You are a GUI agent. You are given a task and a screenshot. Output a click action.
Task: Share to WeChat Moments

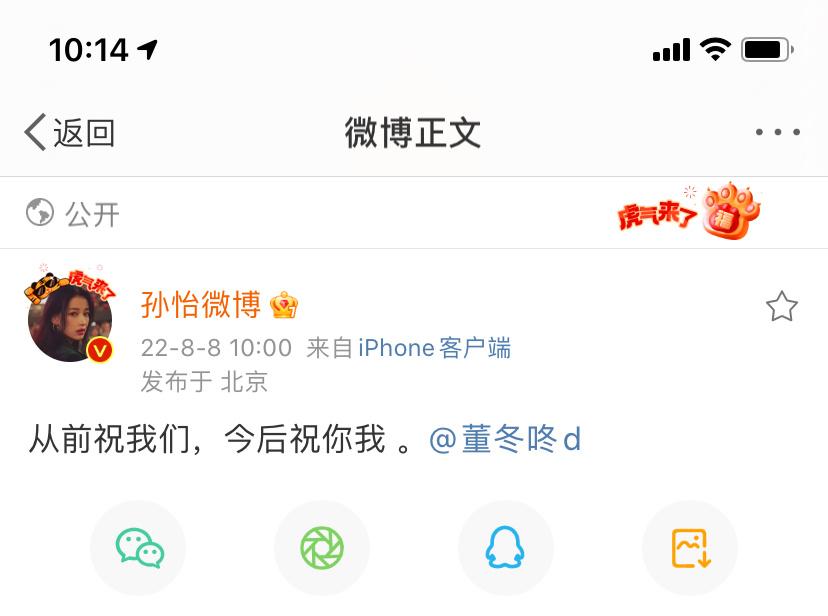(322, 548)
